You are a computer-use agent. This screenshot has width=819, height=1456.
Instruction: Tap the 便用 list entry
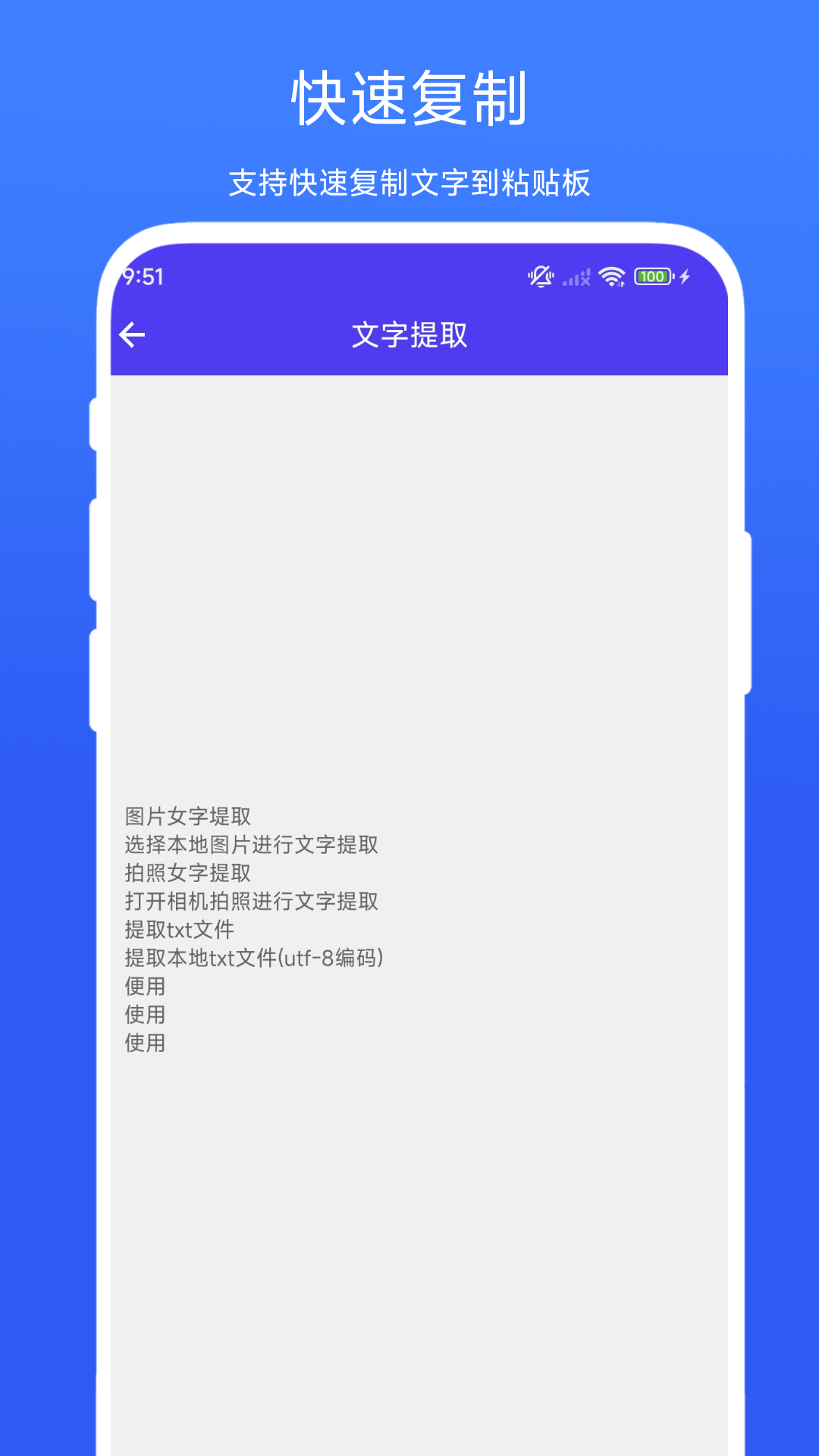pos(143,986)
